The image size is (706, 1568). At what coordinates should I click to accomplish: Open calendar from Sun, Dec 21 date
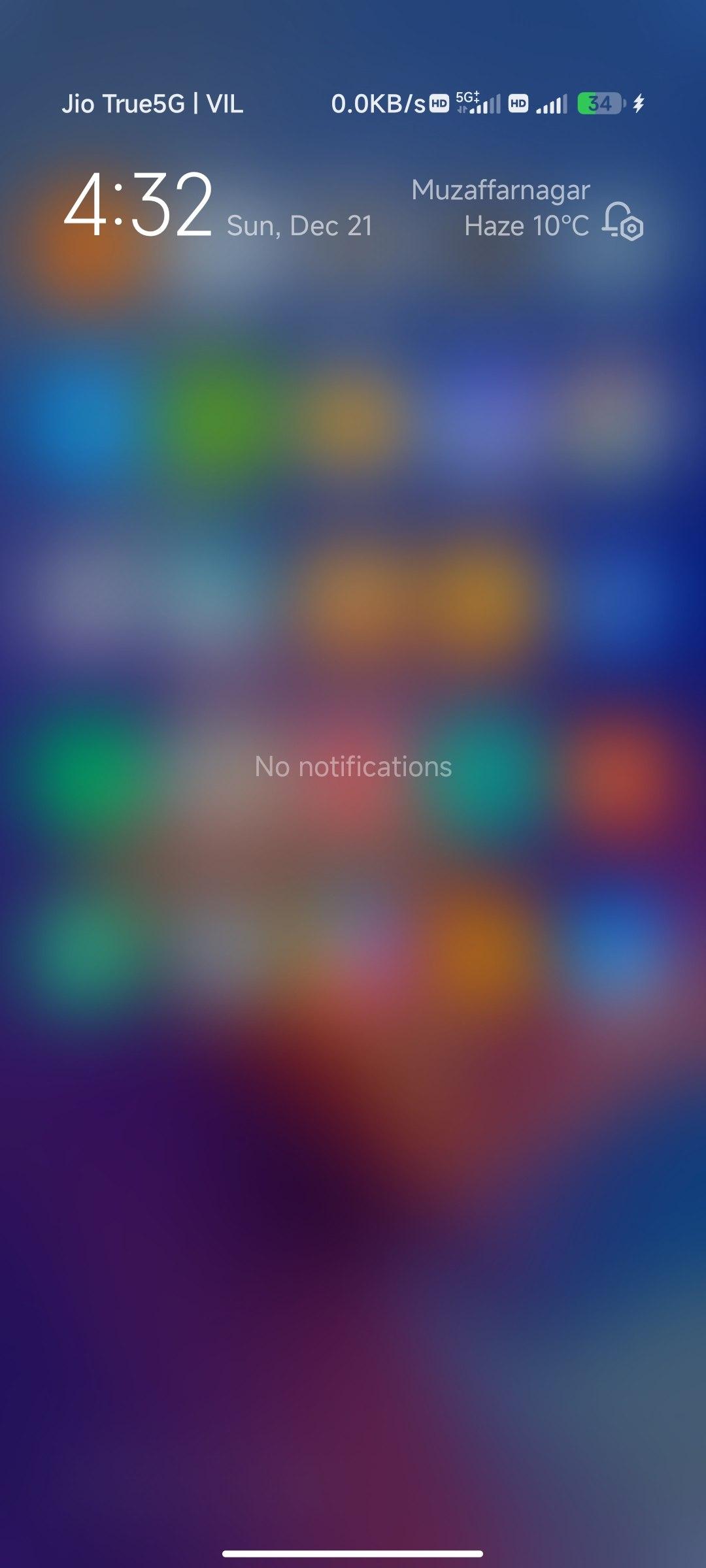tap(299, 226)
